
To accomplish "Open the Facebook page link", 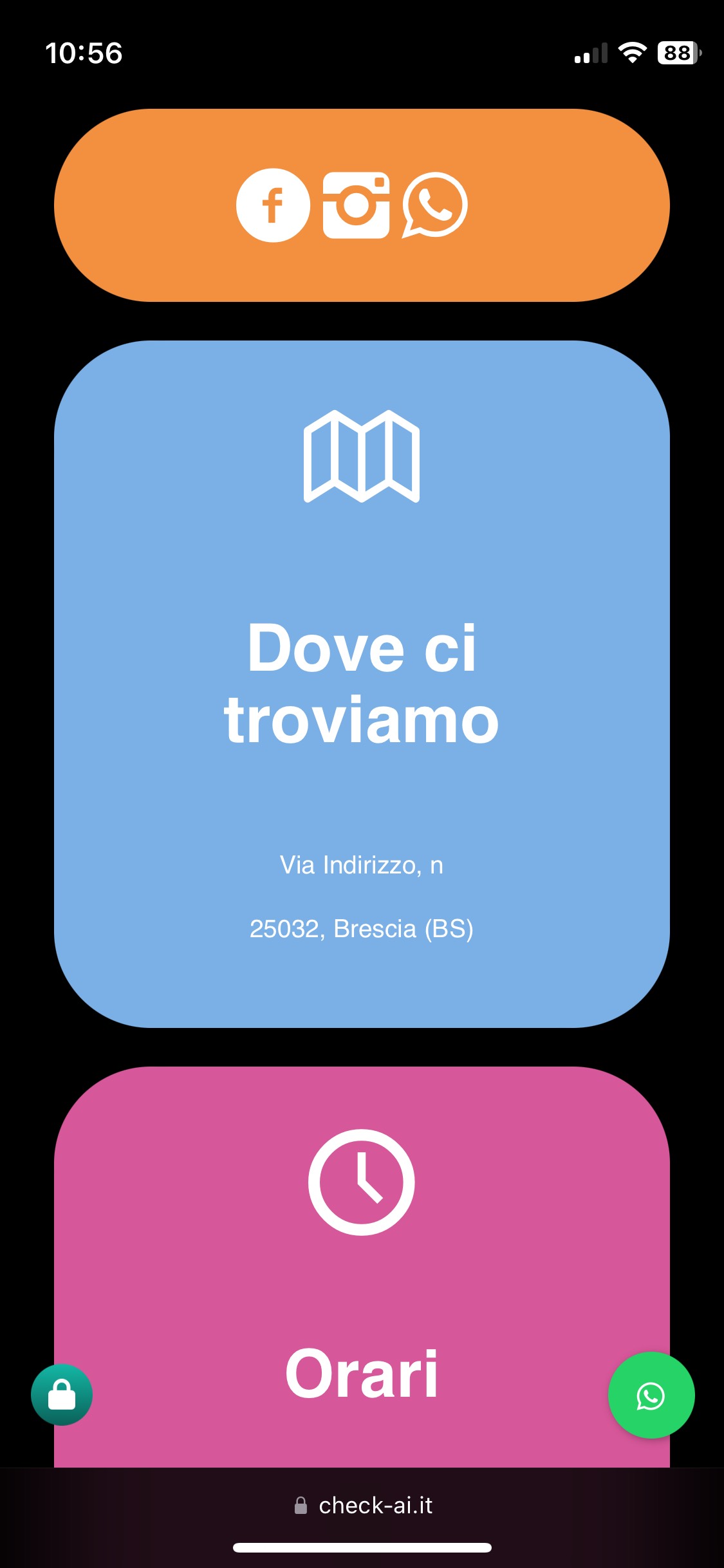I will [273, 205].
